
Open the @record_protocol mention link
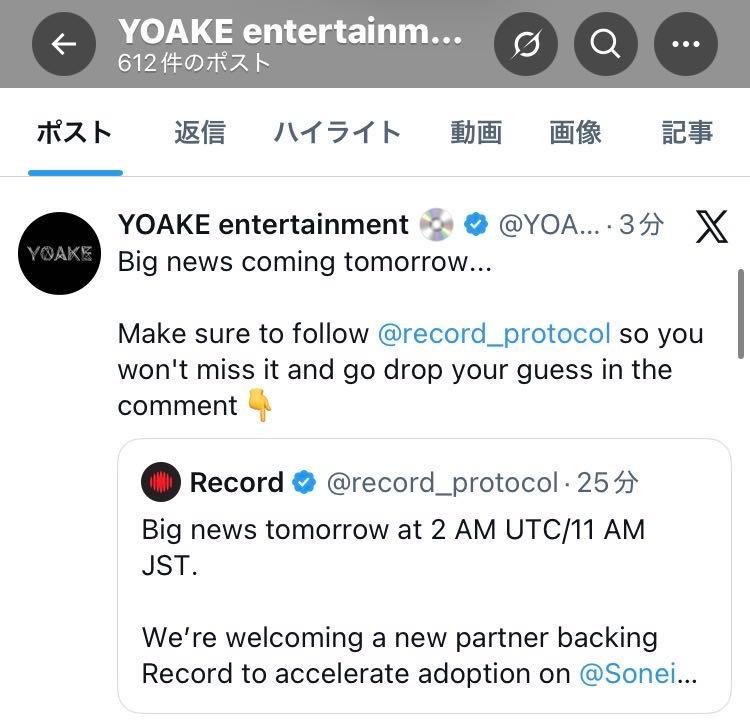[494, 333]
